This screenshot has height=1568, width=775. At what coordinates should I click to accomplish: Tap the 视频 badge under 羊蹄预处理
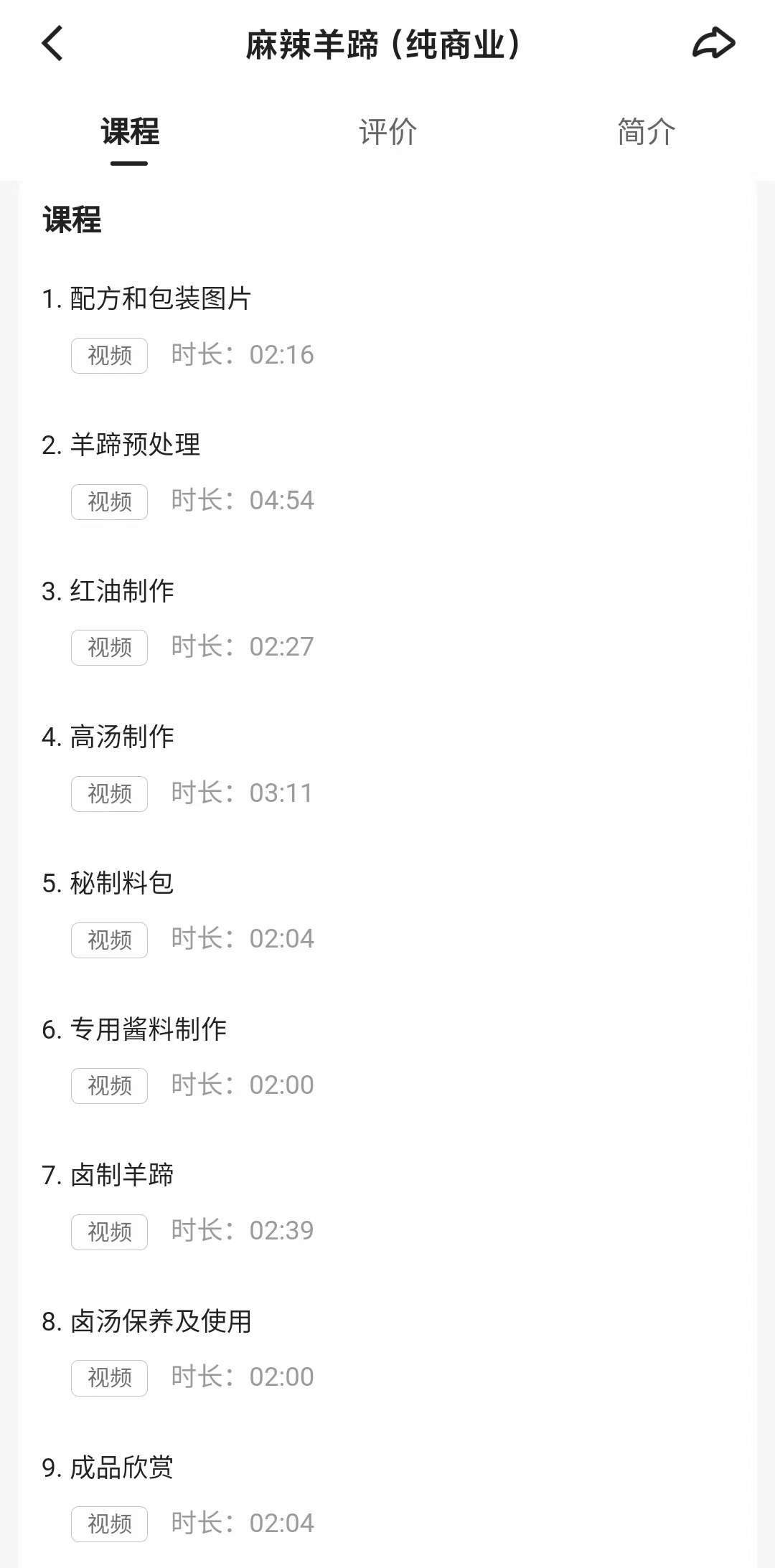point(108,501)
